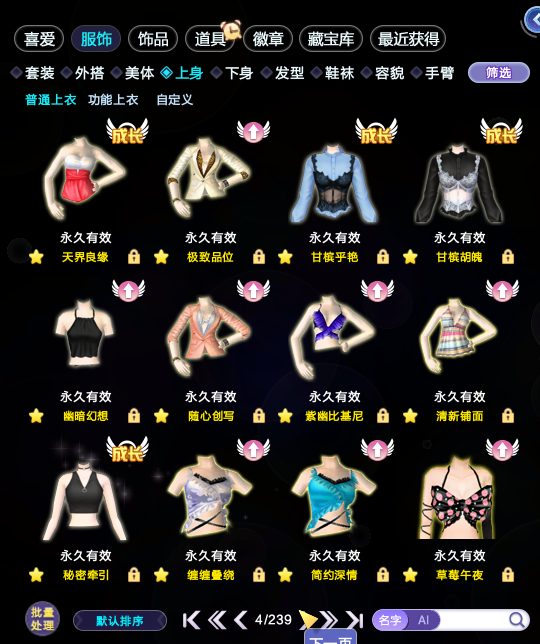The image size is (540, 644).
Task: Open the 道具 tab
Action: (210, 39)
